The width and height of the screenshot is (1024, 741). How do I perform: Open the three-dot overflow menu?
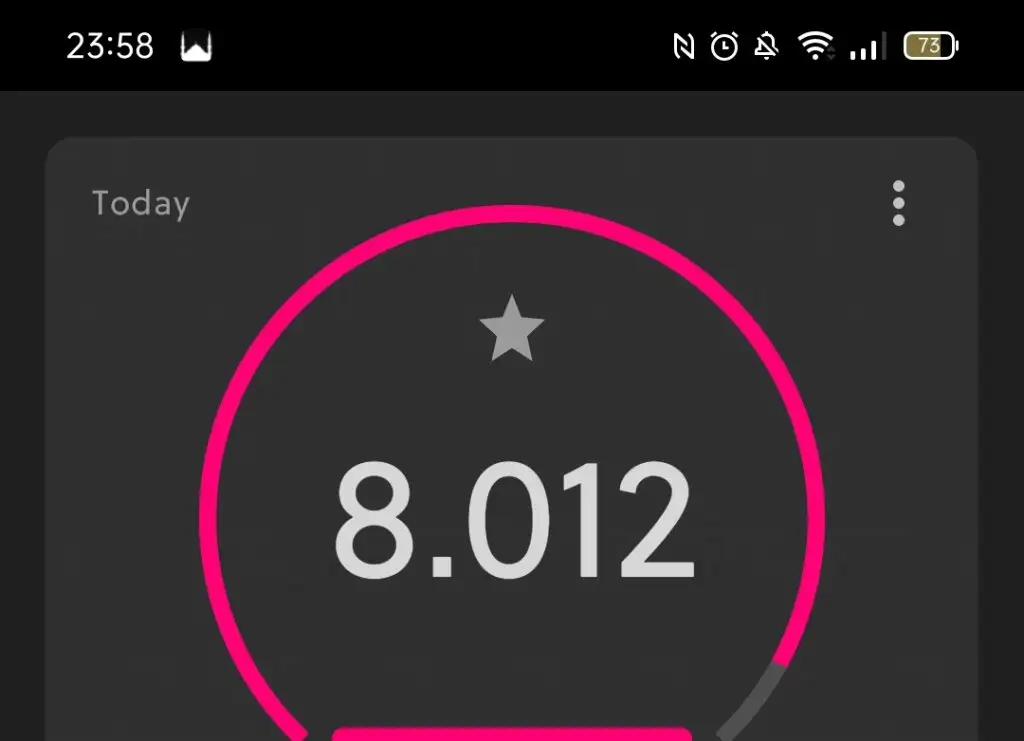point(898,203)
